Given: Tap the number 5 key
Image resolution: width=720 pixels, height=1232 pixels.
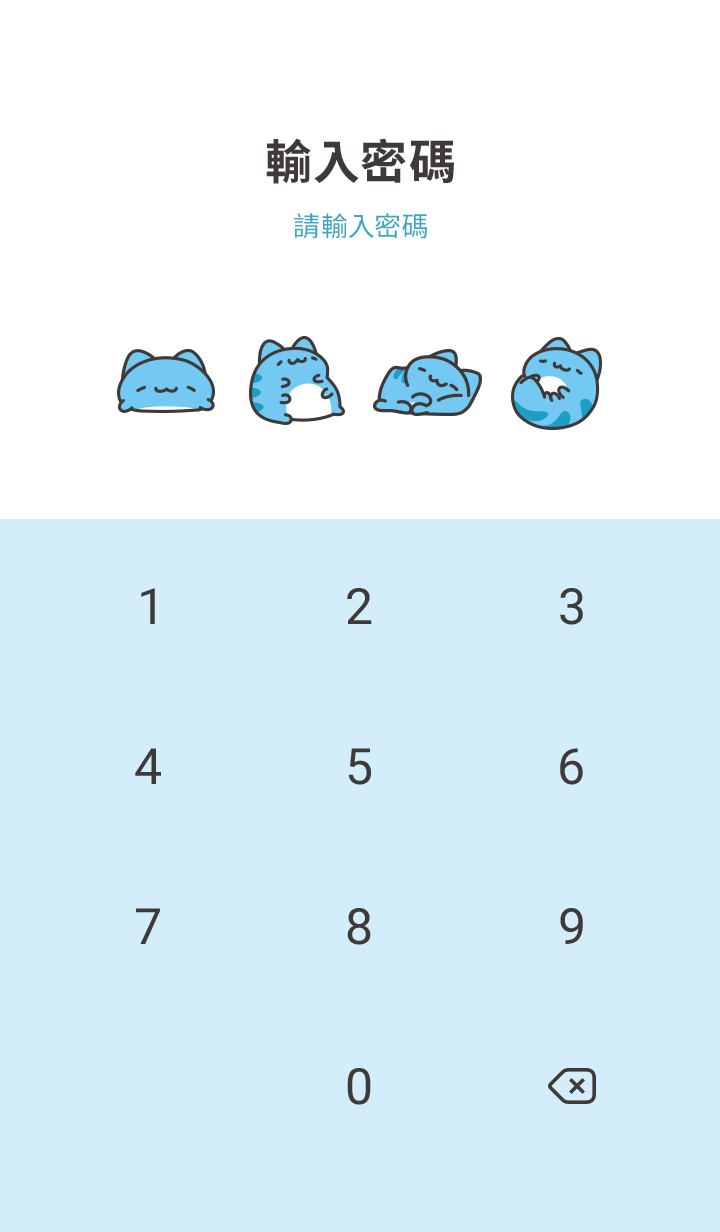Looking at the screenshot, I should pyautogui.click(x=359, y=767).
